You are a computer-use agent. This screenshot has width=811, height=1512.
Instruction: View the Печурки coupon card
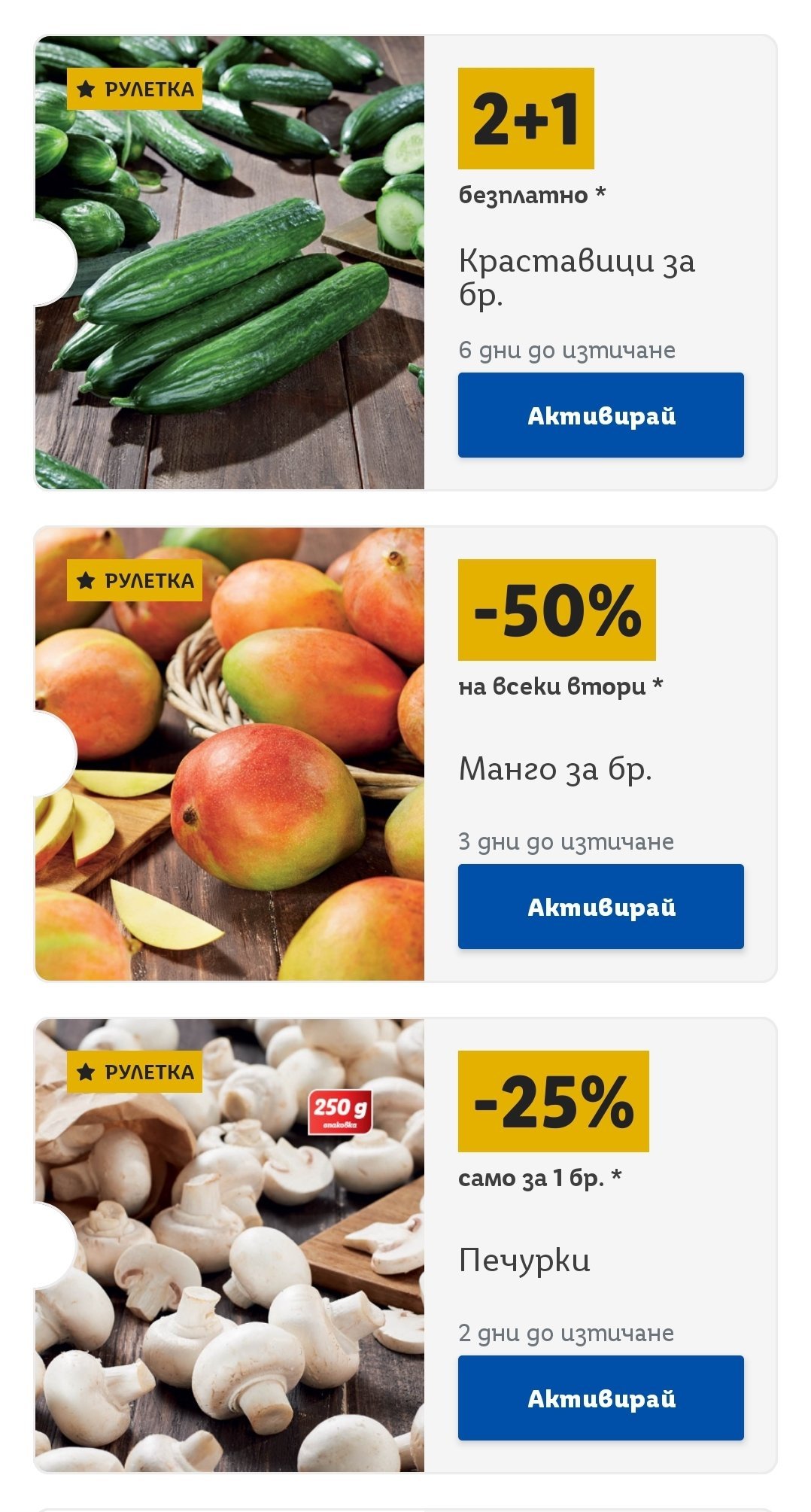click(405, 1246)
